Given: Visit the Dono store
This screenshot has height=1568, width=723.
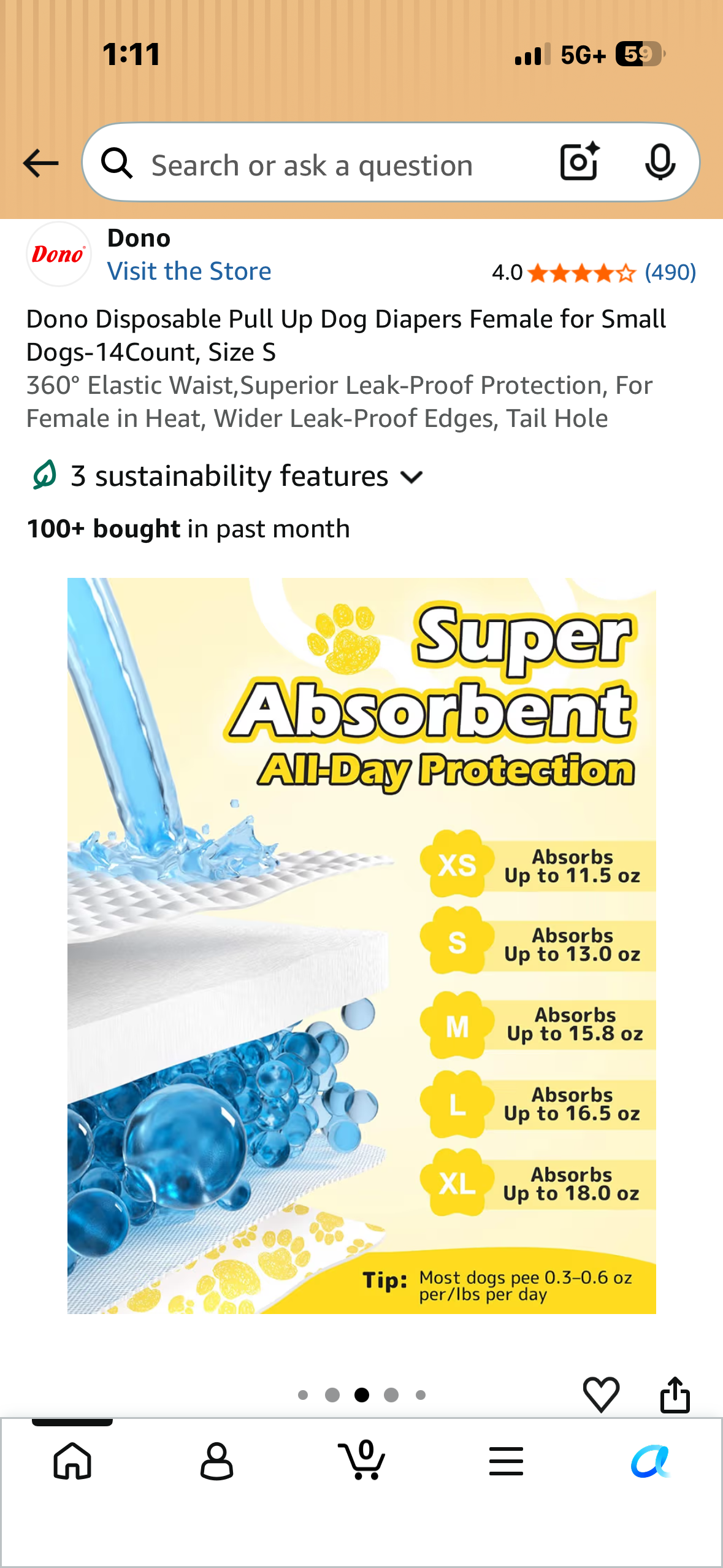Looking at the screenshot, I should coord(189,271).
